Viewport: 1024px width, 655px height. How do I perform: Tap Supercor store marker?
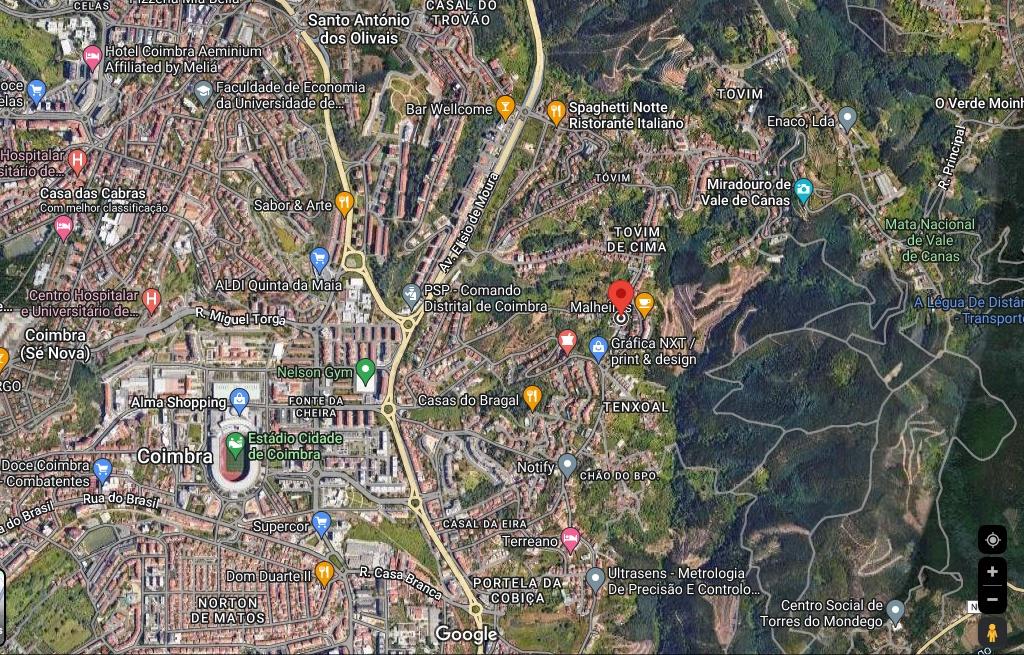tap(321, 523)
